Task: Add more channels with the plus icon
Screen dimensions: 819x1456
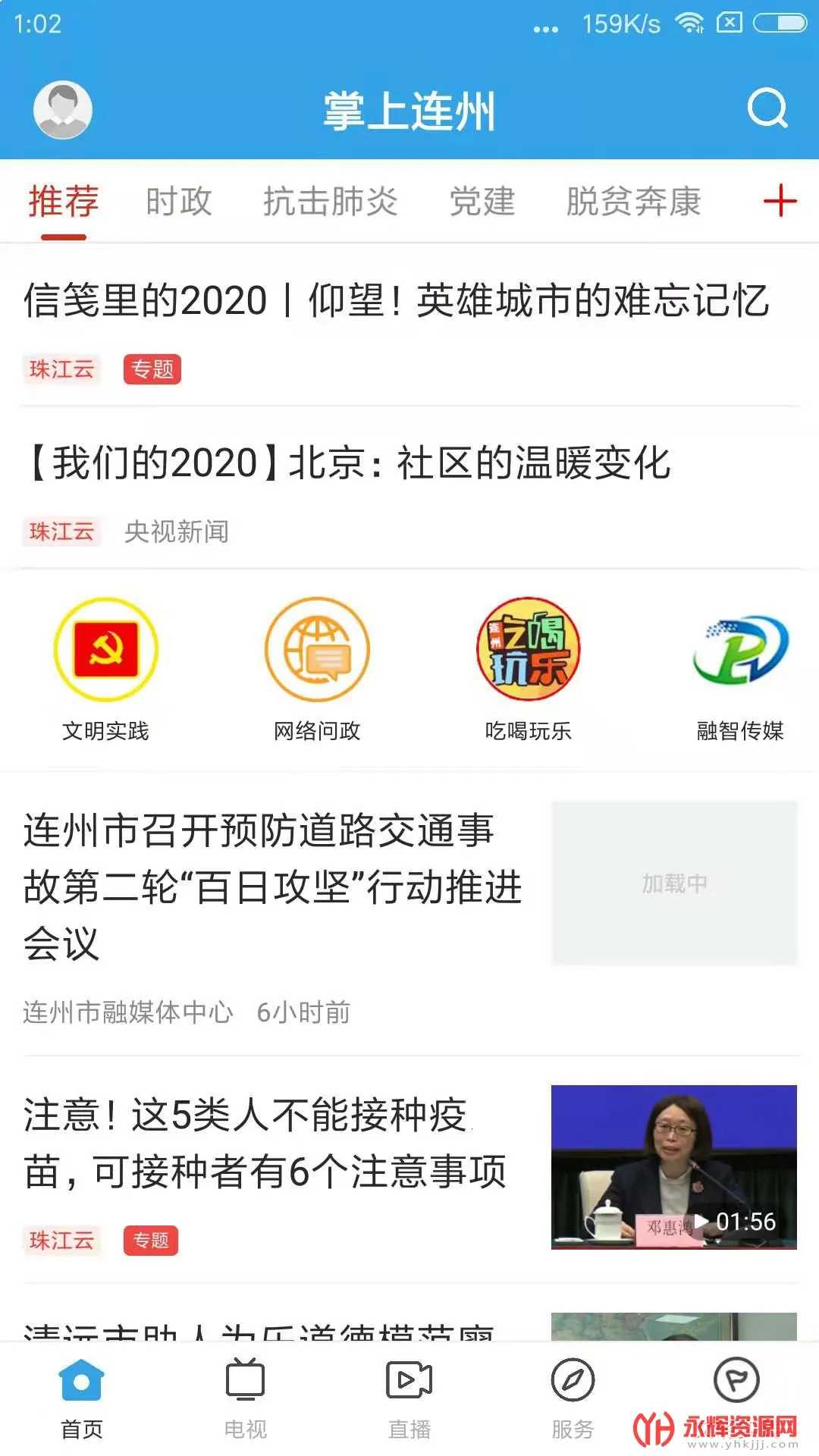Action: pos(780,201)
